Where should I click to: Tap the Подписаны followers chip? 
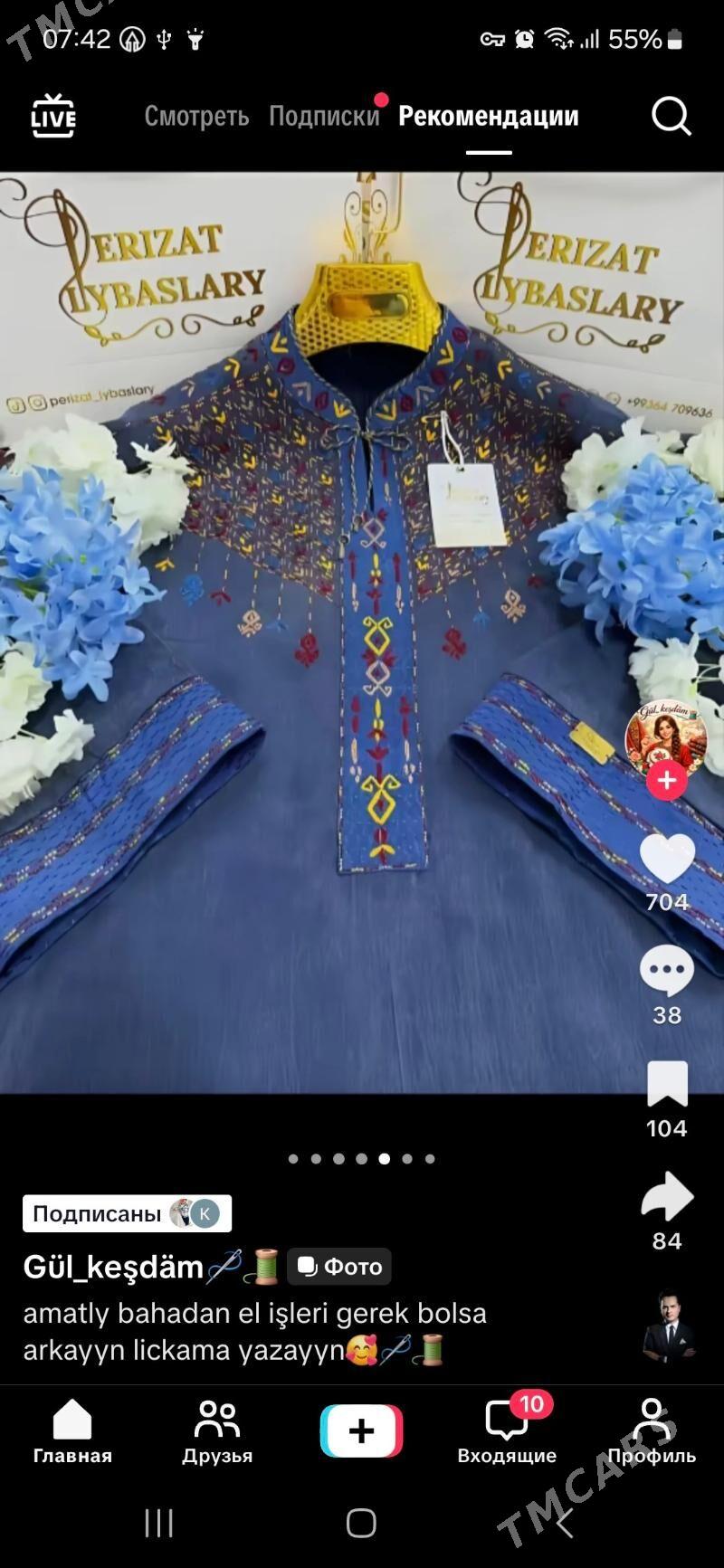pos(127,1213)
